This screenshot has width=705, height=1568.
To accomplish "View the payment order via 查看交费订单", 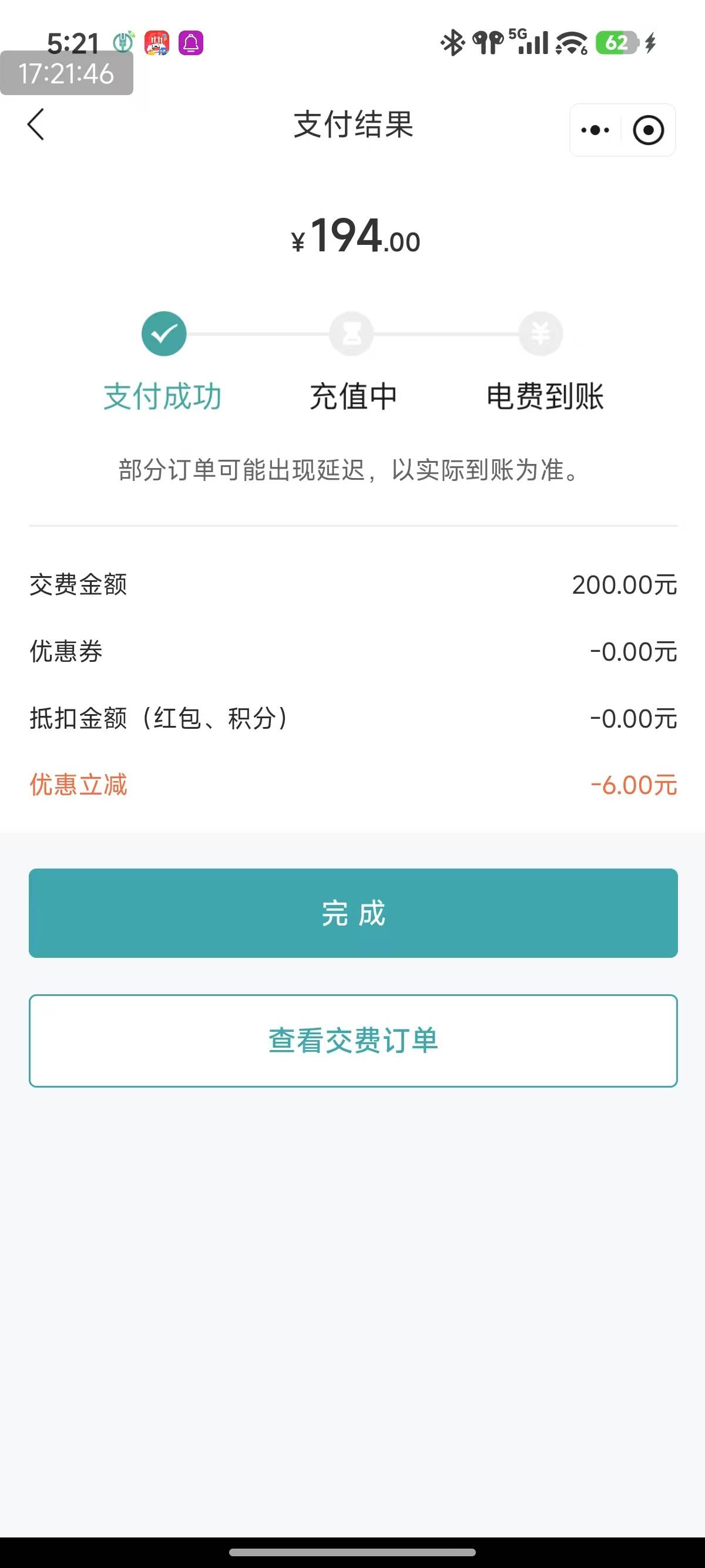I will (x=353, y=1040).
